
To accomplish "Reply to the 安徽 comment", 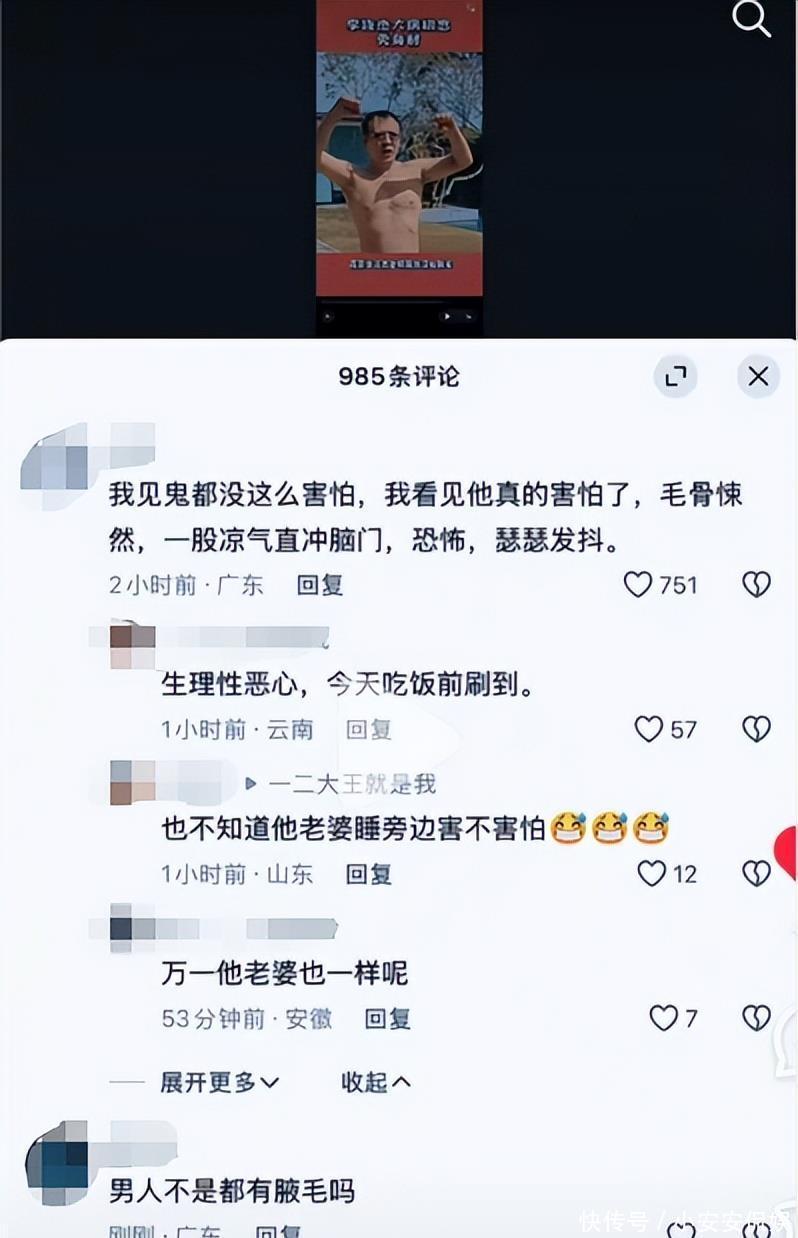I will (388, 1019).
